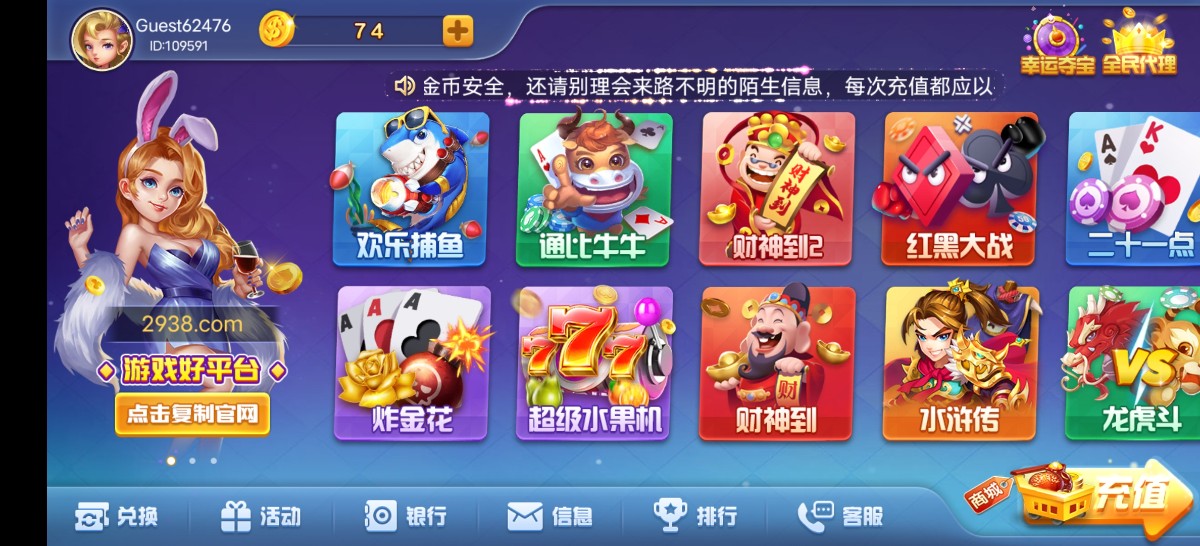Launch the 欢乐捕鱼 fishing game

411,189
